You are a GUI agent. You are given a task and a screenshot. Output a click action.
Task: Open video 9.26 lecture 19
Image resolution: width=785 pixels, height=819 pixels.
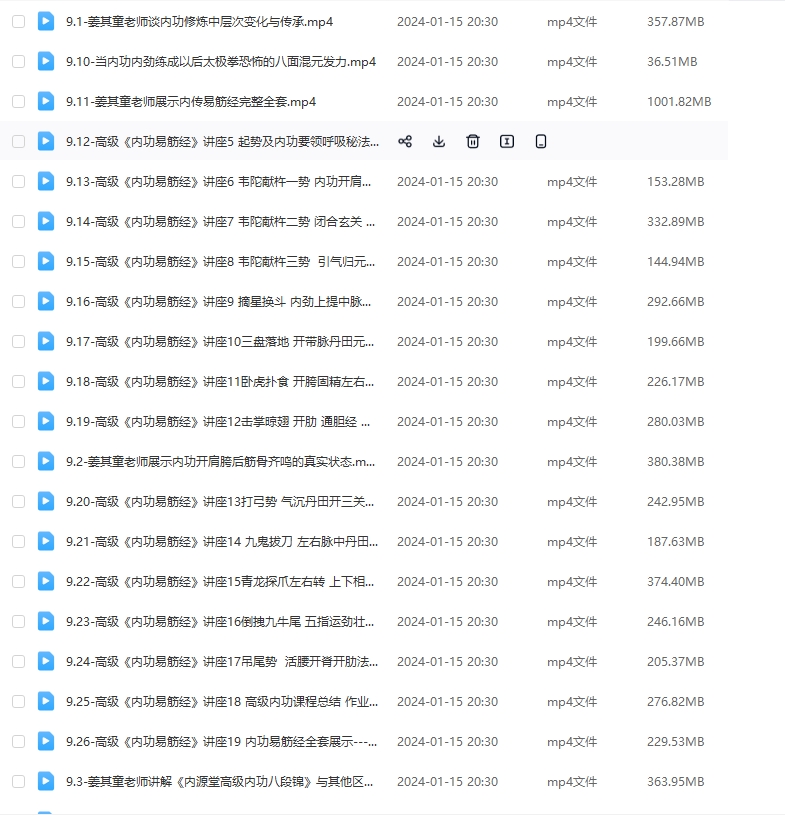[220, 742]
